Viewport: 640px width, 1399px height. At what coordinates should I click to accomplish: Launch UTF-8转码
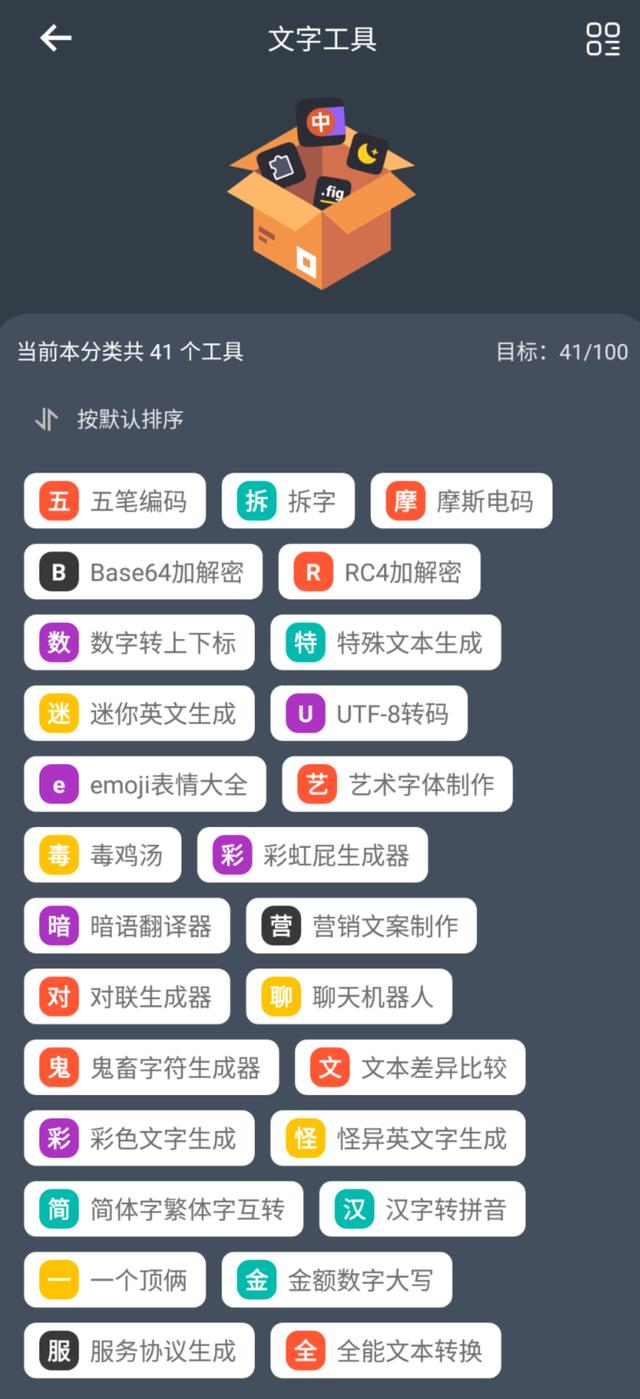tap(369, 714)
